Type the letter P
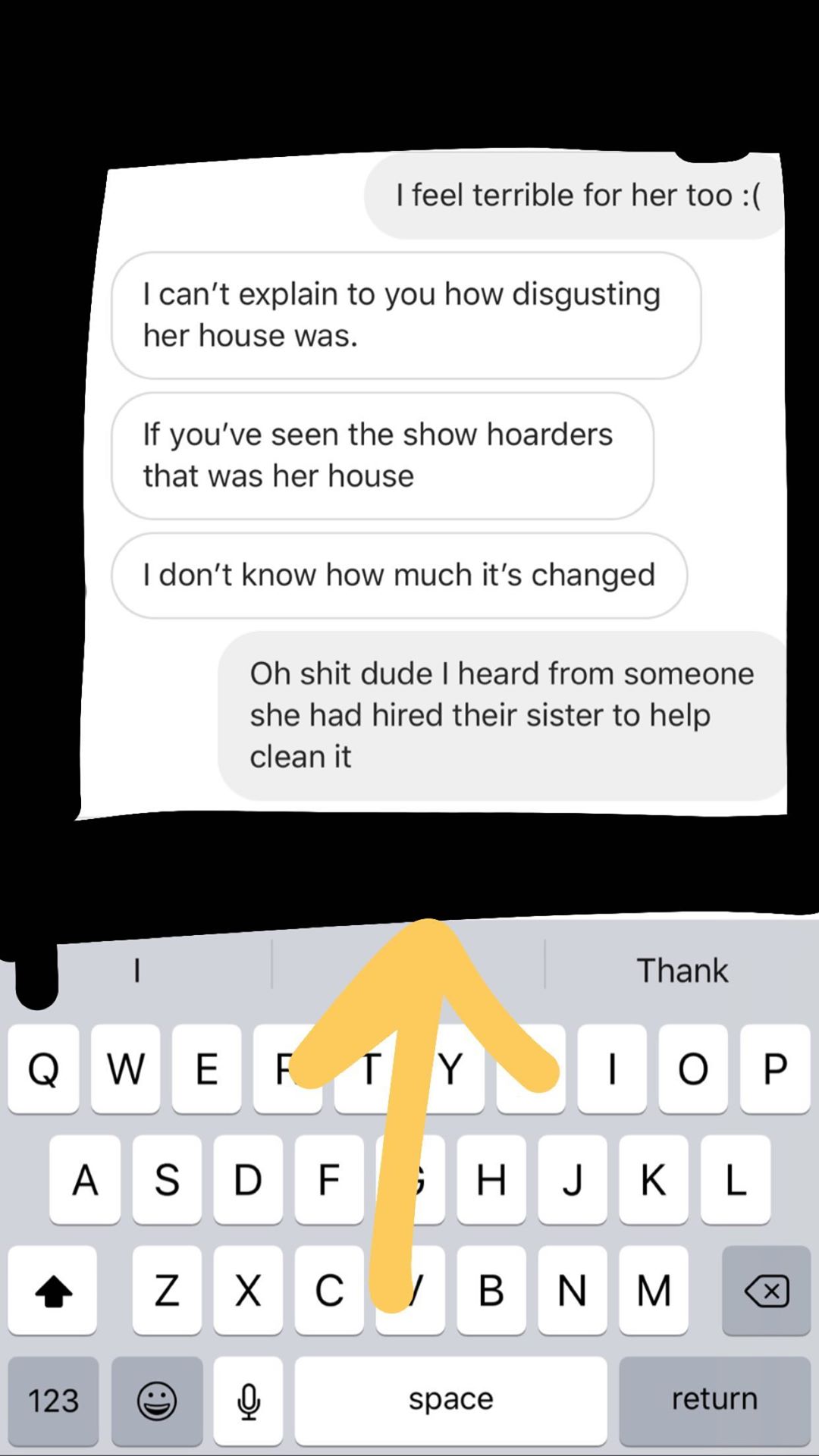Image resolution: width=819 pixels, height=1456 pixels. click(x=774, y=1068)
